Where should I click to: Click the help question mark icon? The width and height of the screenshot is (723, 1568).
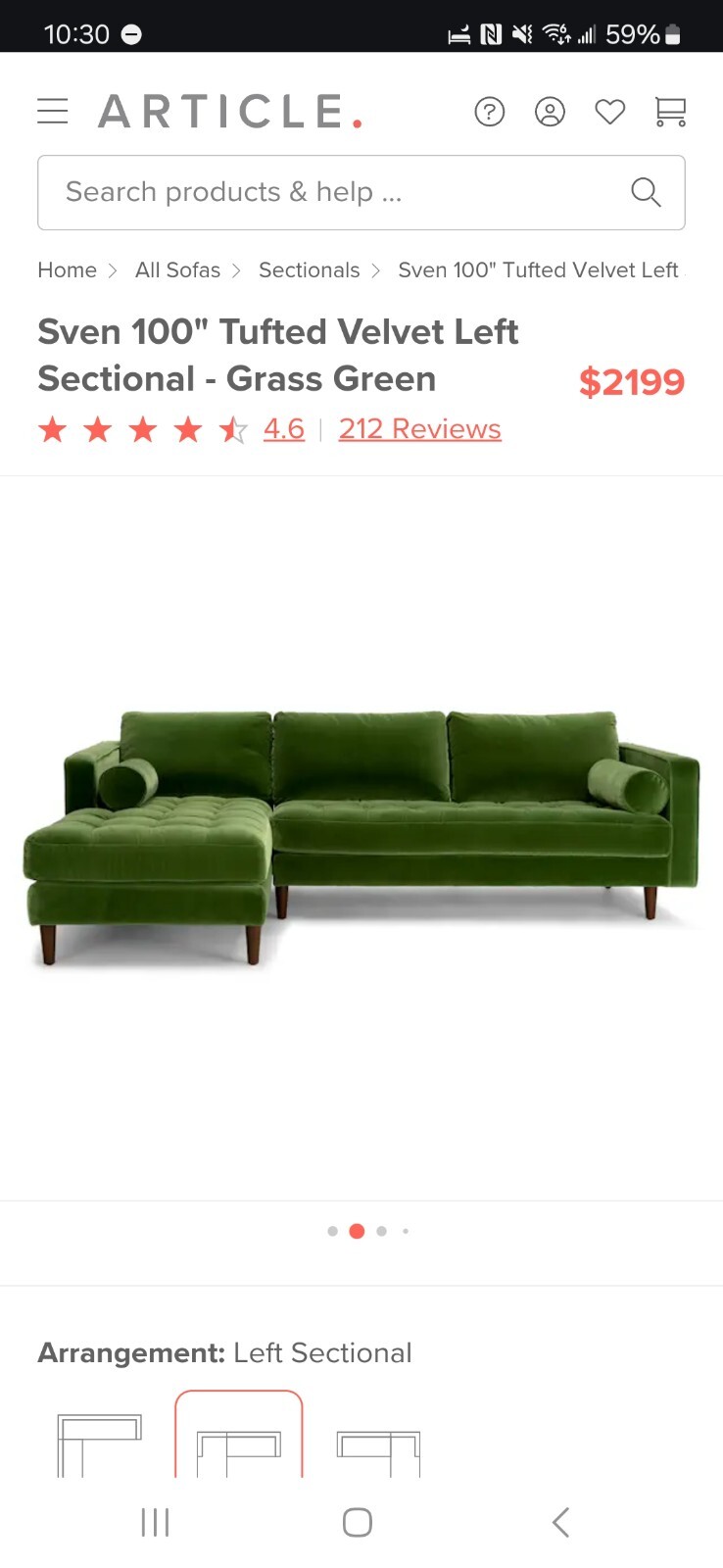click(x=489, y=112)
